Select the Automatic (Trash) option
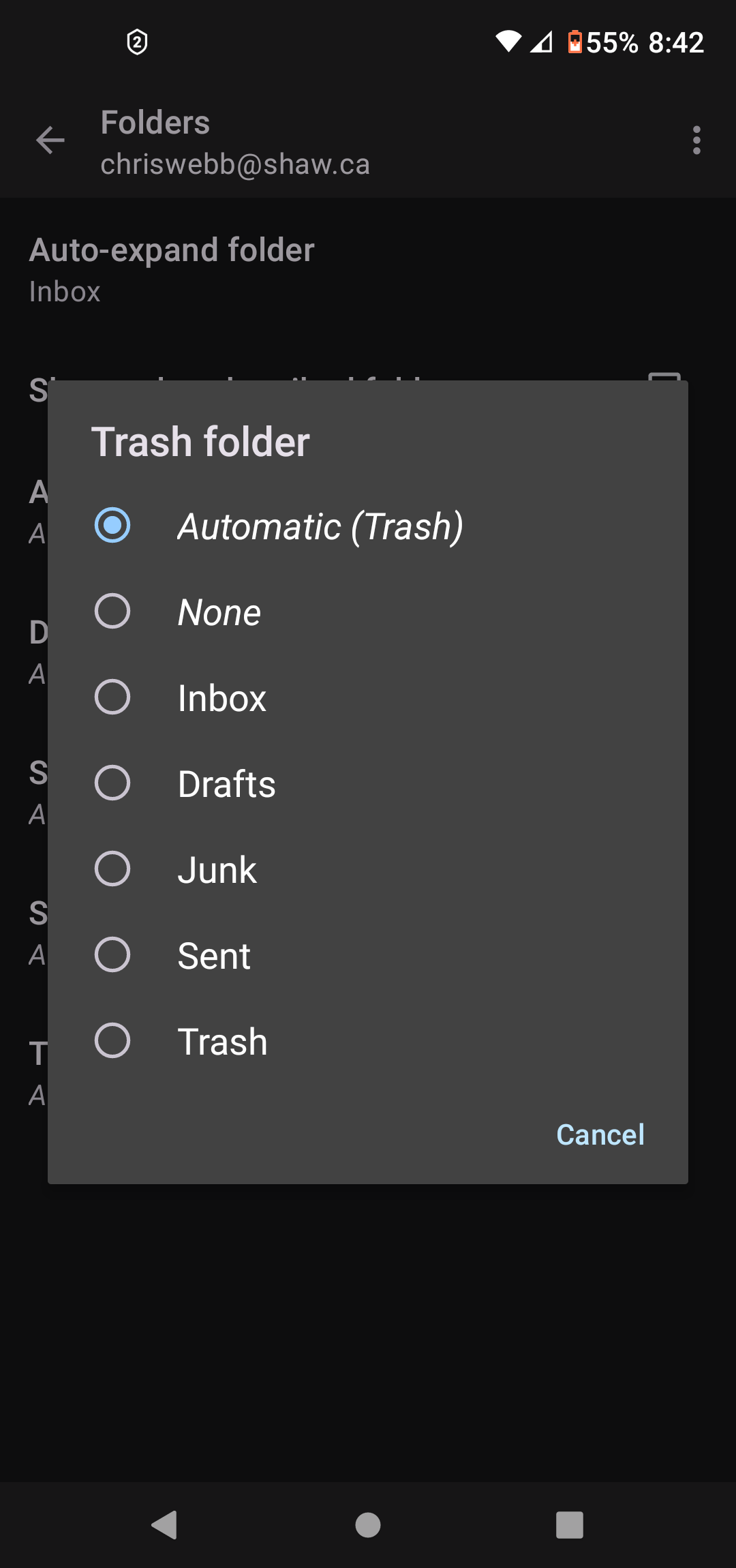736x1568 pixels. pyautogui.click(x=368, y=526)
